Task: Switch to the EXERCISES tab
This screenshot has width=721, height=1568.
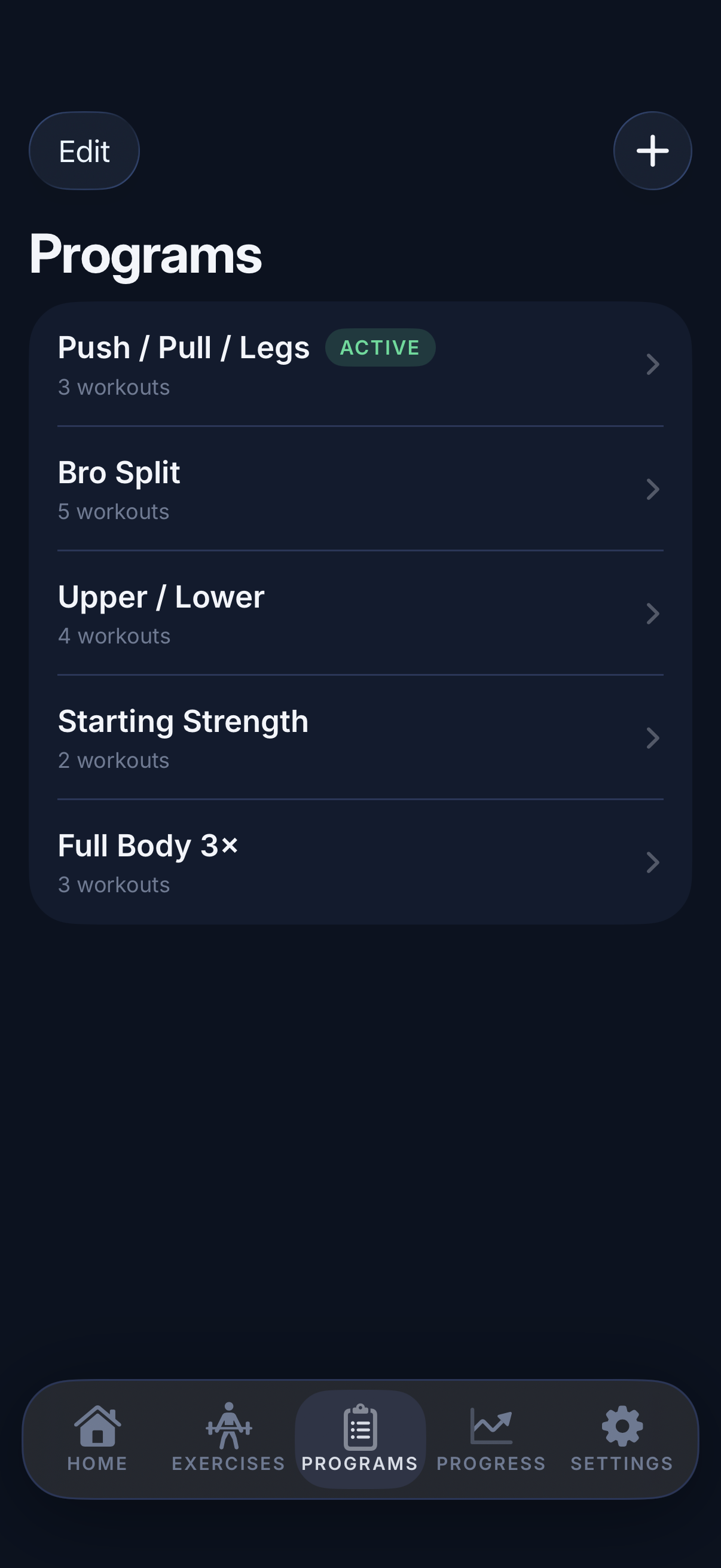Action: (x=228, y=1464)
